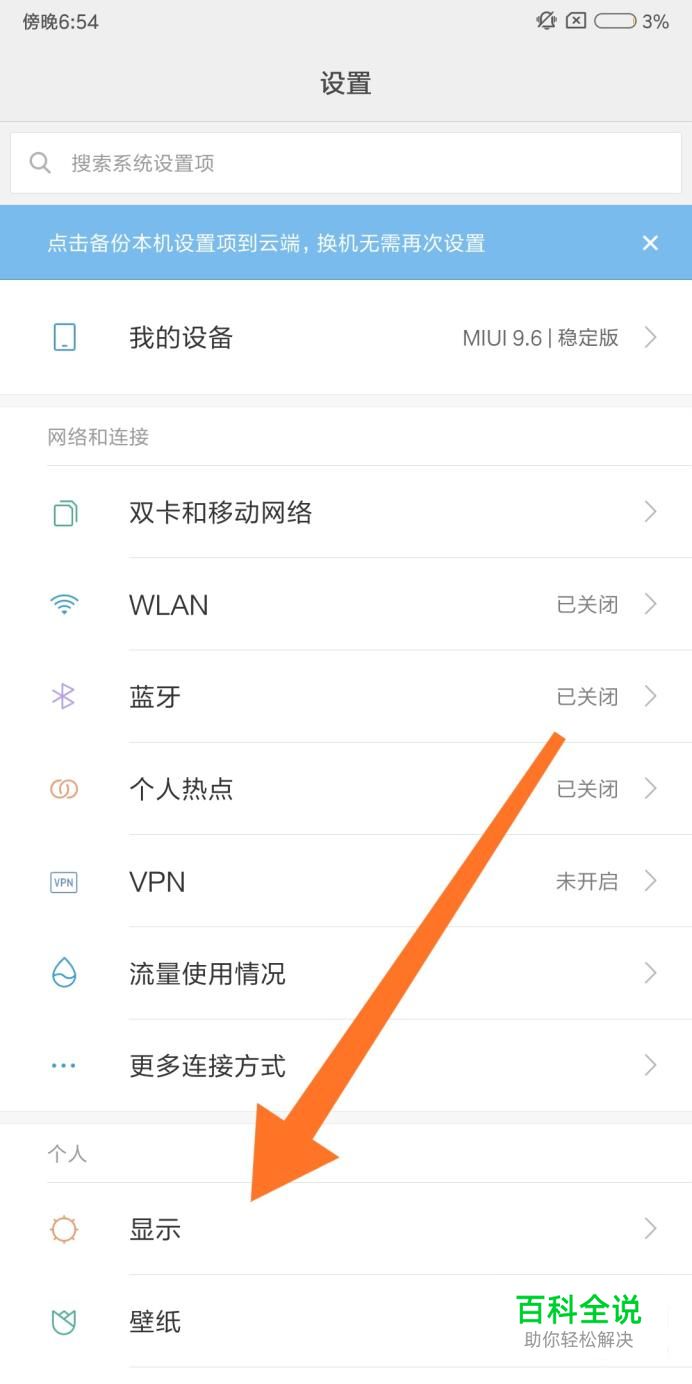
Task: Open 我的设备 device info
Action: [x=345, y=338]
